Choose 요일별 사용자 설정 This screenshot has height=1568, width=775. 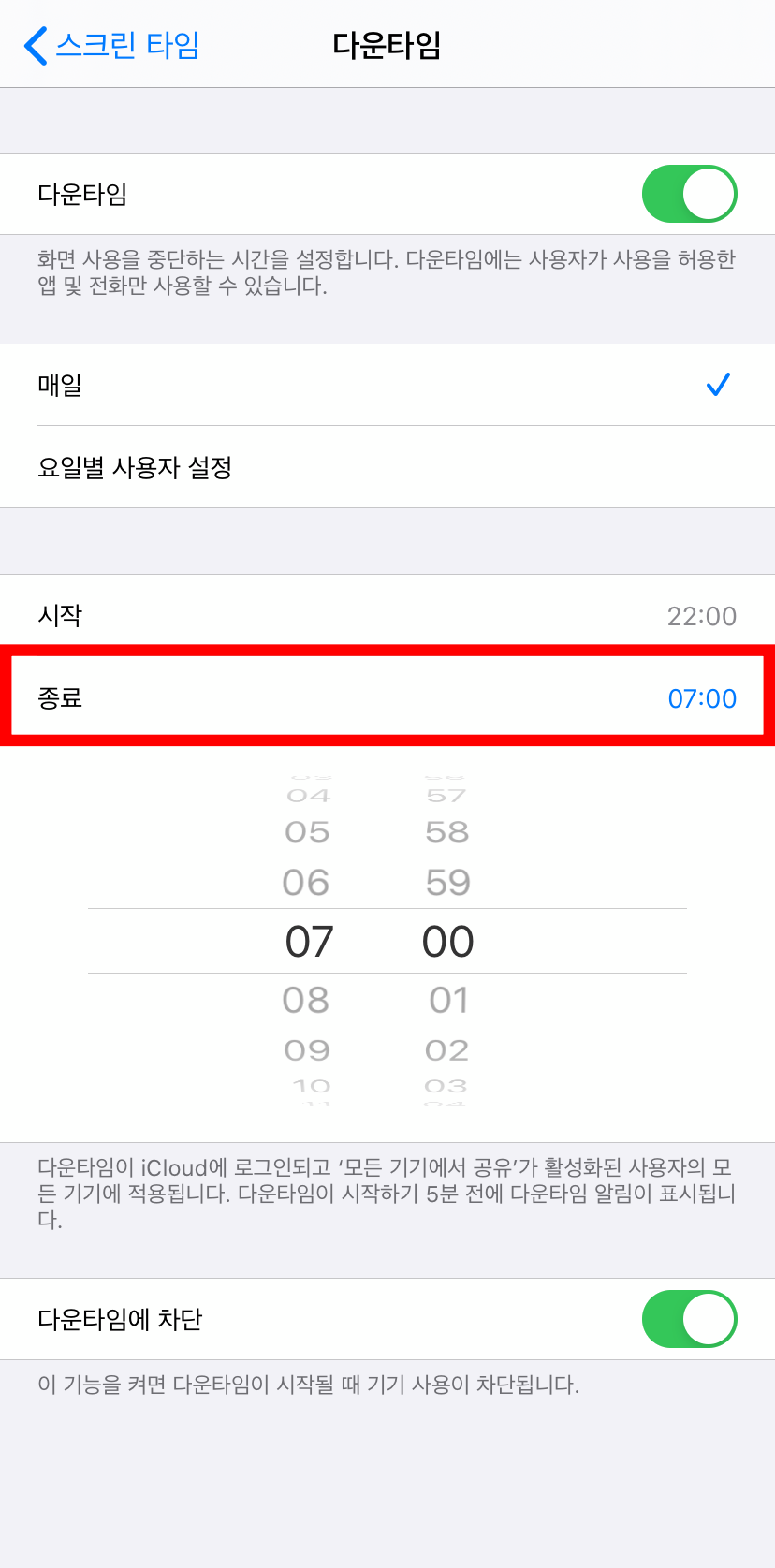pyautogui.click(x=387, y=467)
